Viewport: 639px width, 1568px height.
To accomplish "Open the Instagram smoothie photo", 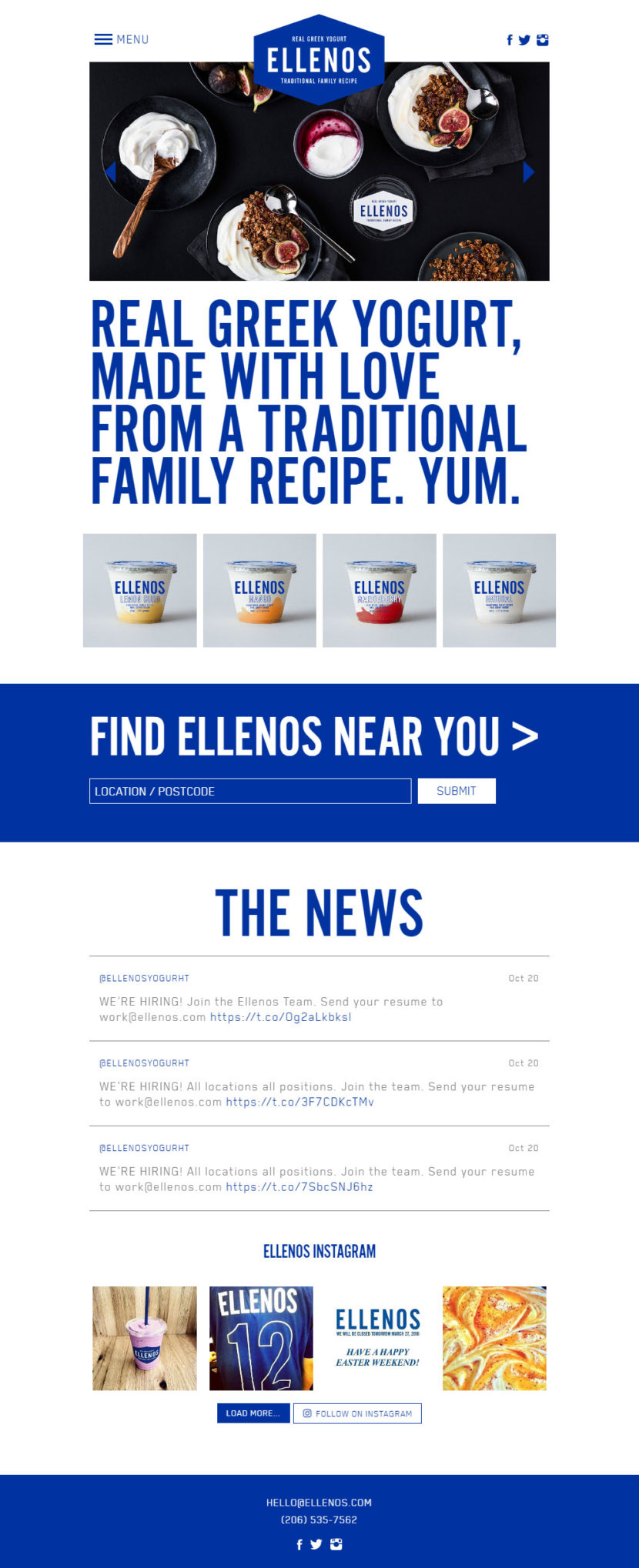I will pos(145,1338).
